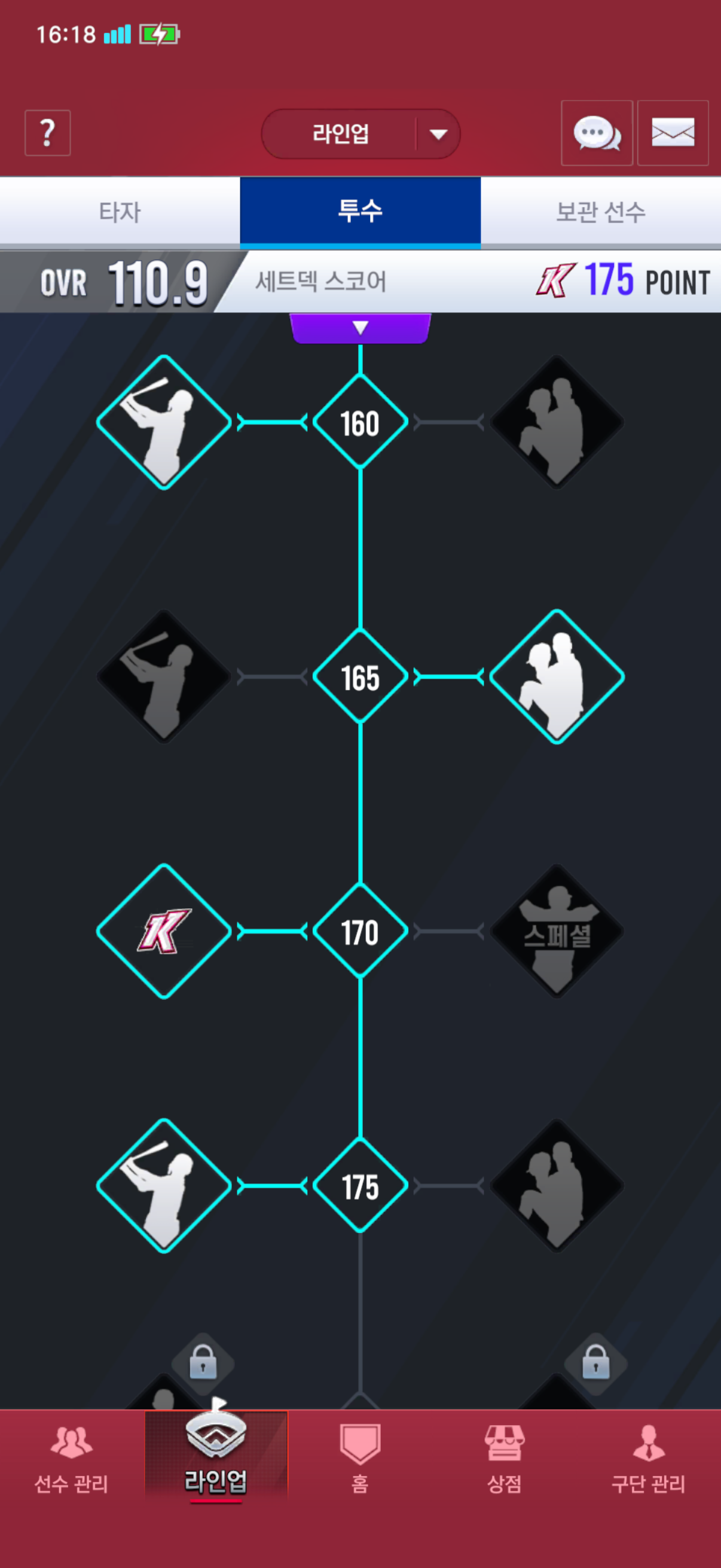This screenshot has width=721, height=1568.
Task: Tap the 스페셜 reward at node 170
Action: click(x=557, y=931)
